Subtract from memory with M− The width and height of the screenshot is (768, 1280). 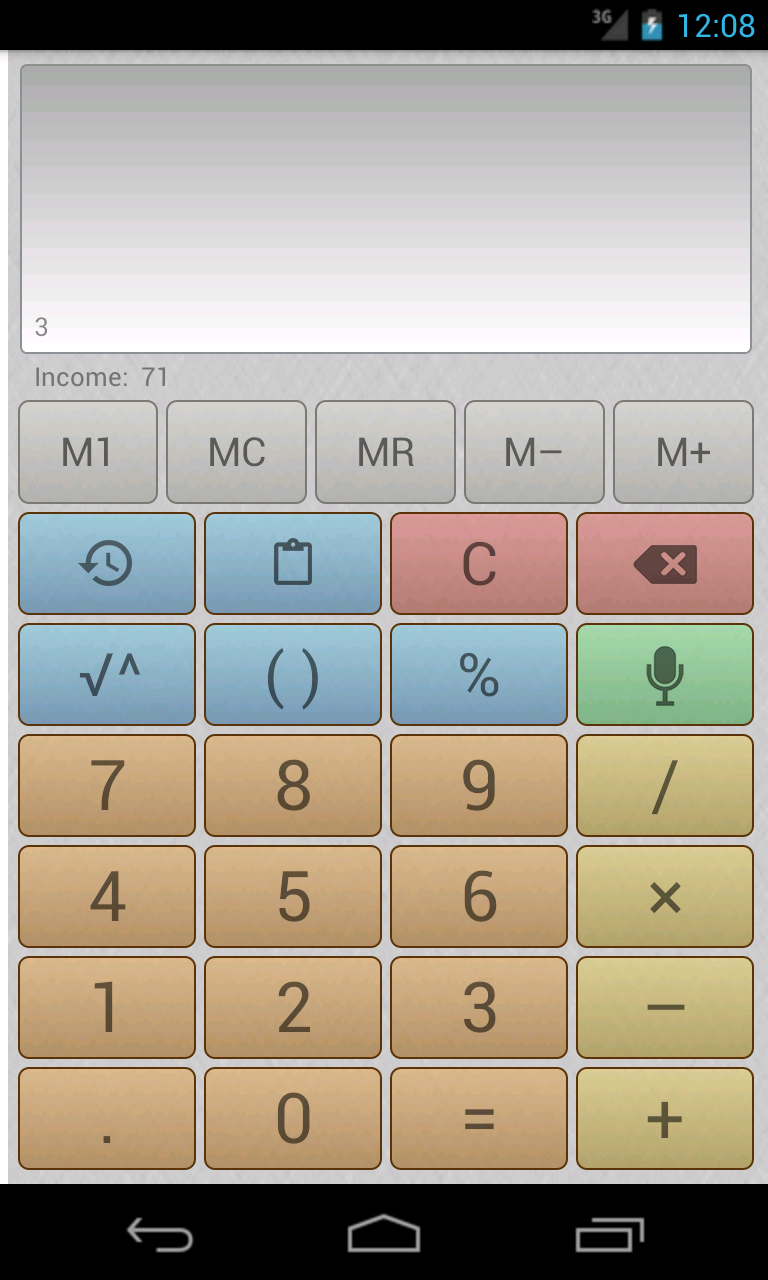[x=534, y=452]
